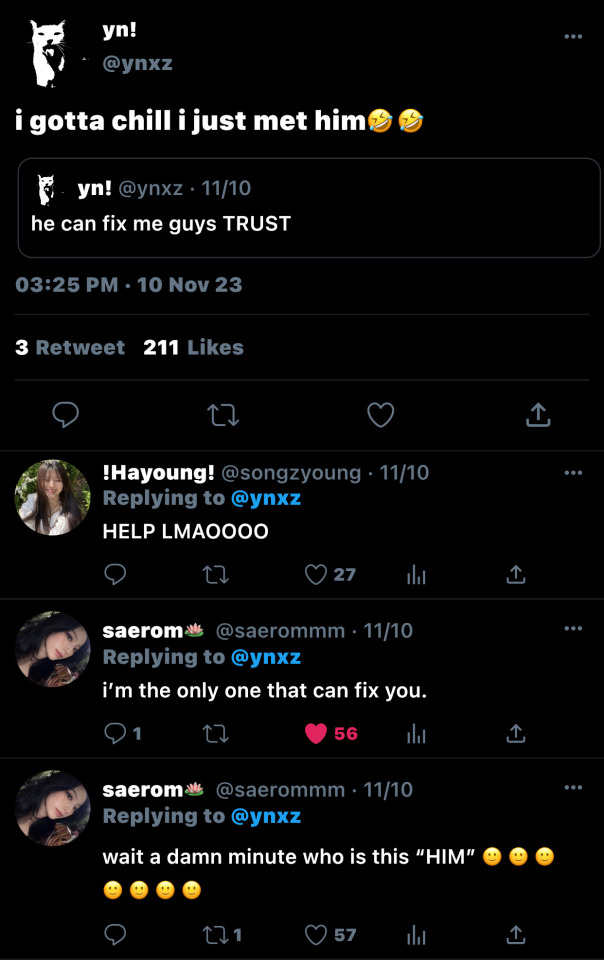Like yn!'s main tweet
Viewport: 604px width, 960px height.
click(x=380, y=415)
